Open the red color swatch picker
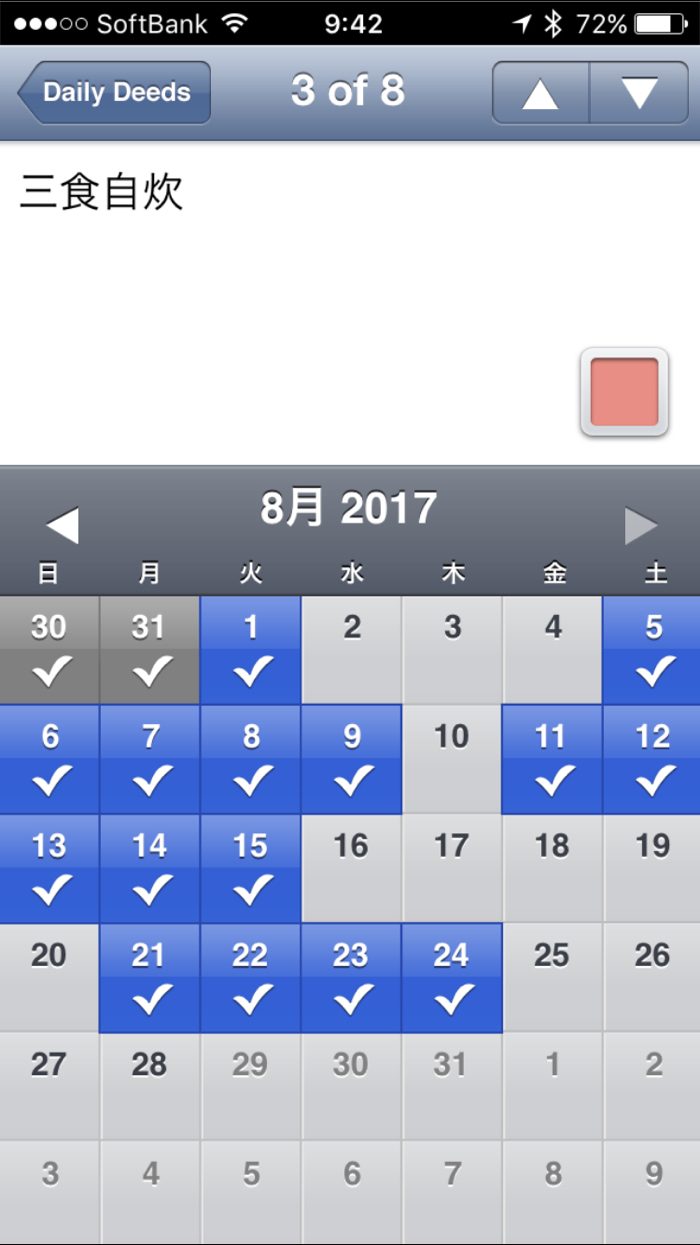This screenshot has width=700, height=1245. (624, 392)
